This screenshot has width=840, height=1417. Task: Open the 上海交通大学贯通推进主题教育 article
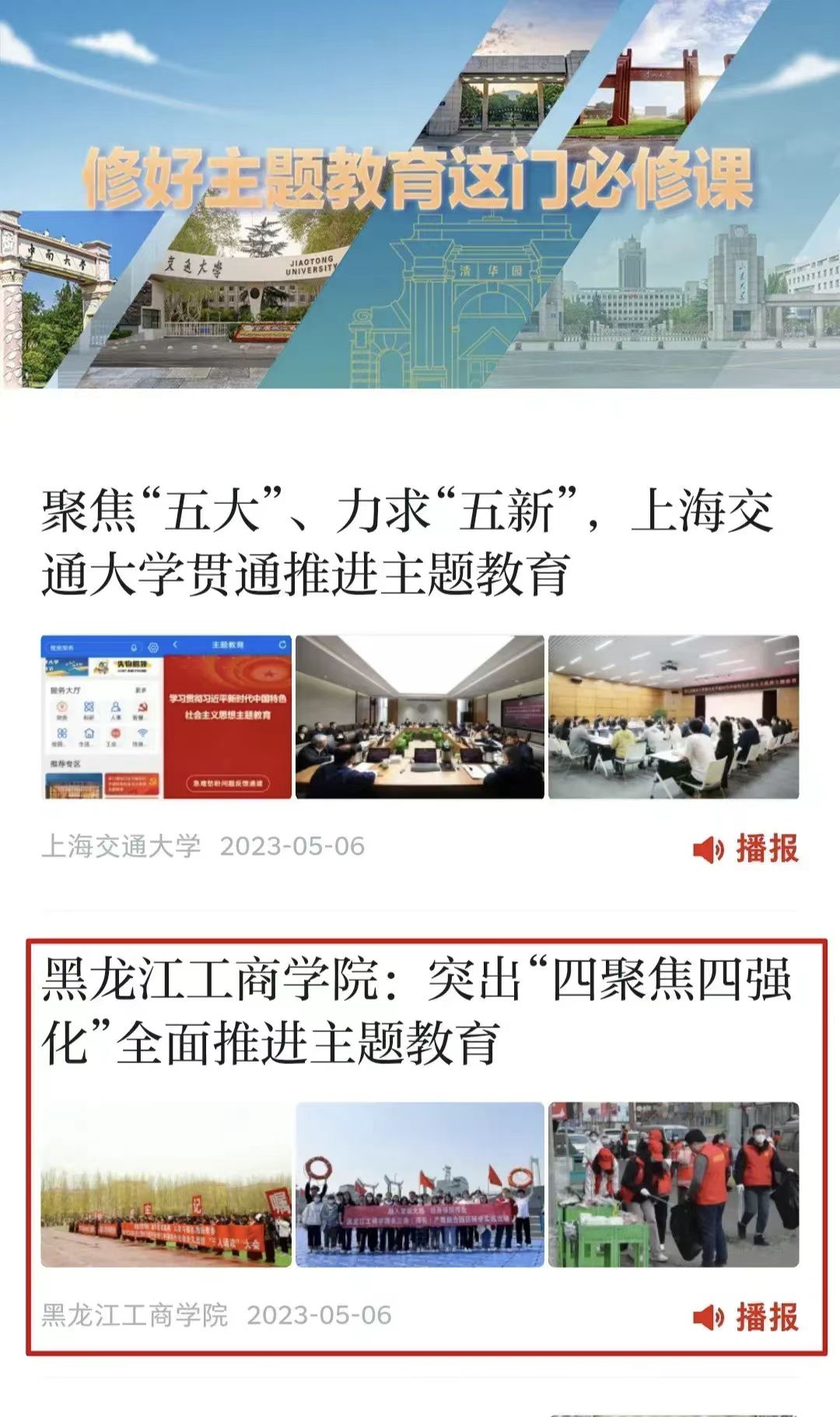406,543
